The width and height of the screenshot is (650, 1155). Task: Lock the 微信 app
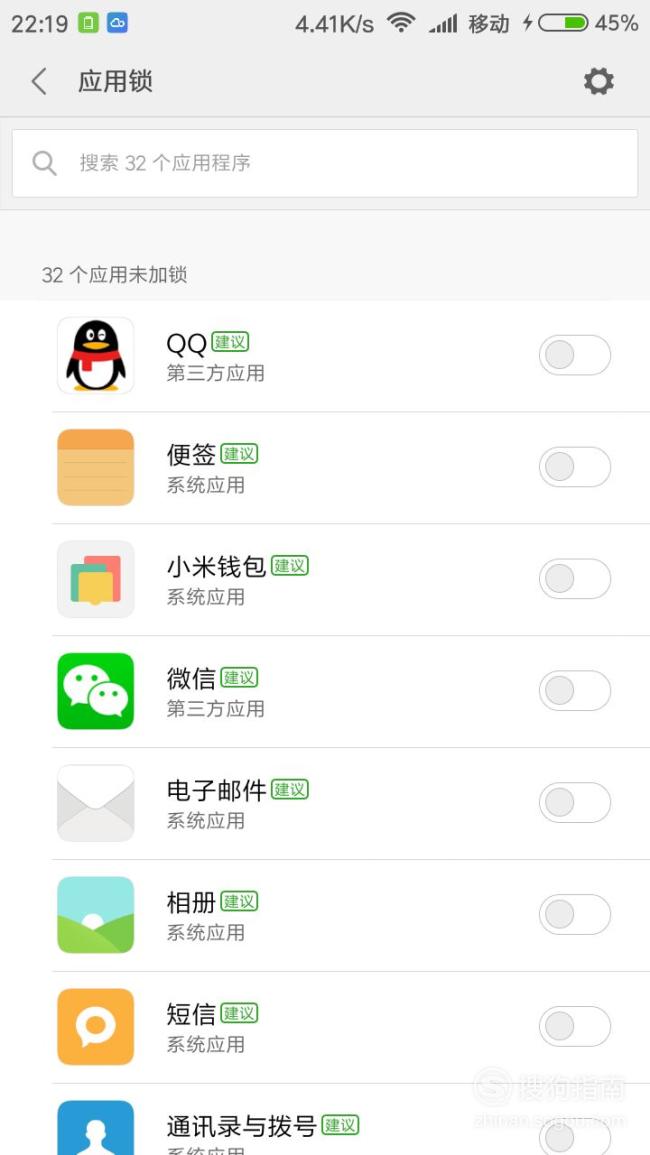tap(575, 691)
